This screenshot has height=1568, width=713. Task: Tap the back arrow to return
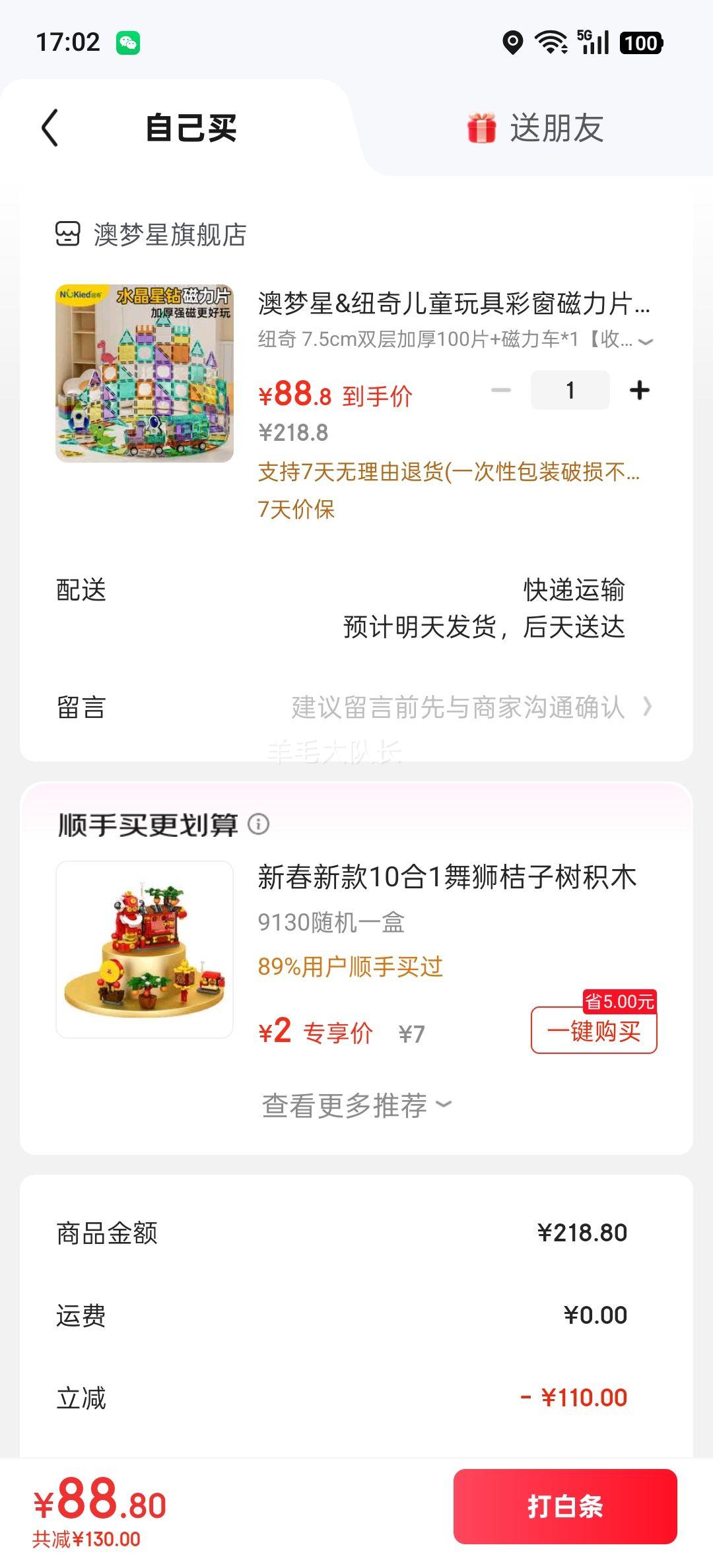[x=50, y=127]
